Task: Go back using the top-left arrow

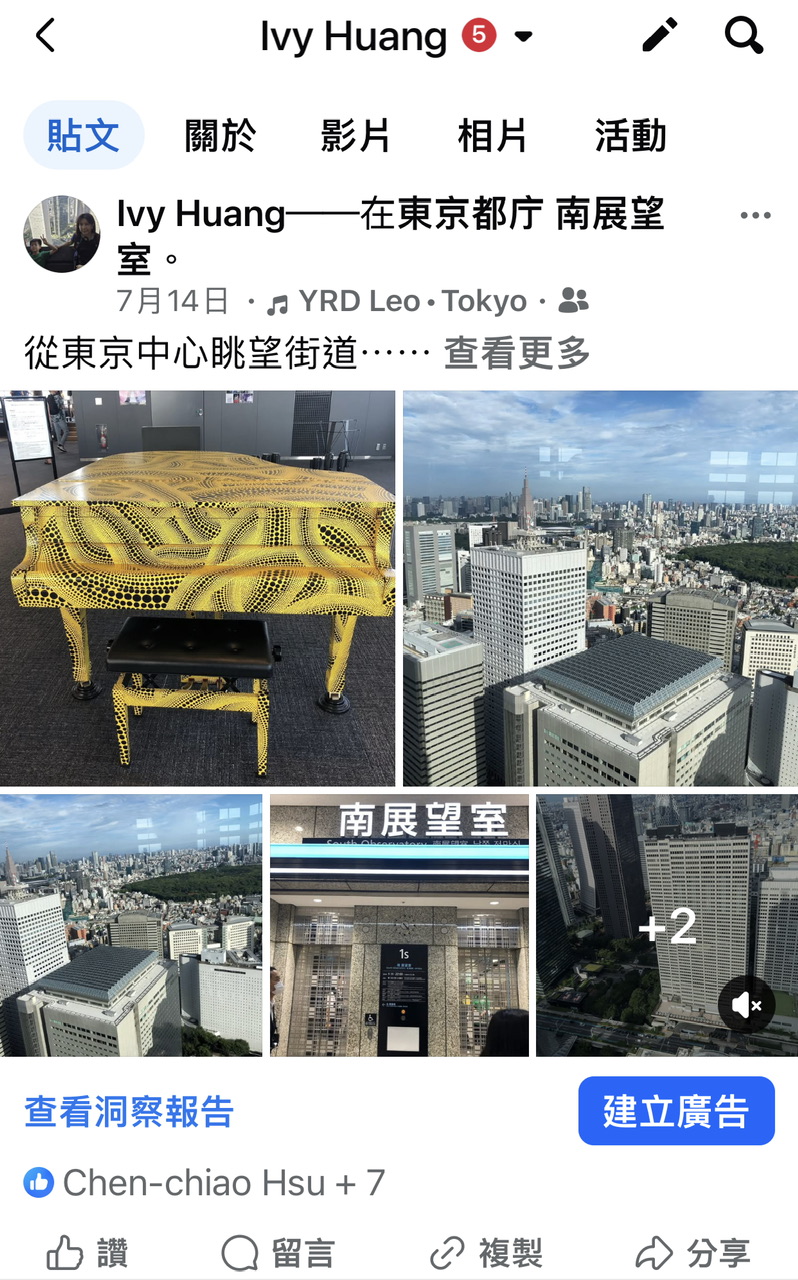Action: [x=45, y=37]
